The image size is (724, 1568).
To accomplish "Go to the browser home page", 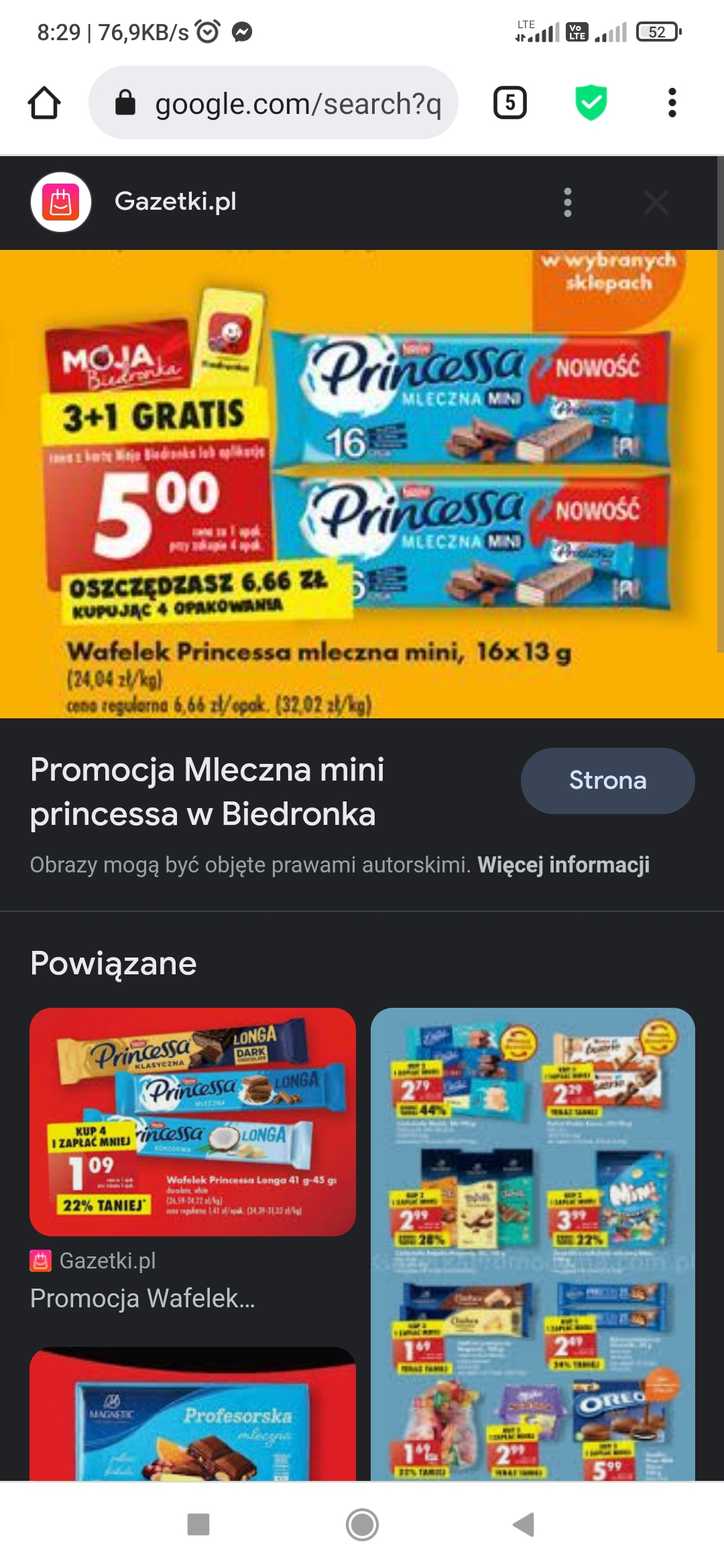I will point(44,103).
